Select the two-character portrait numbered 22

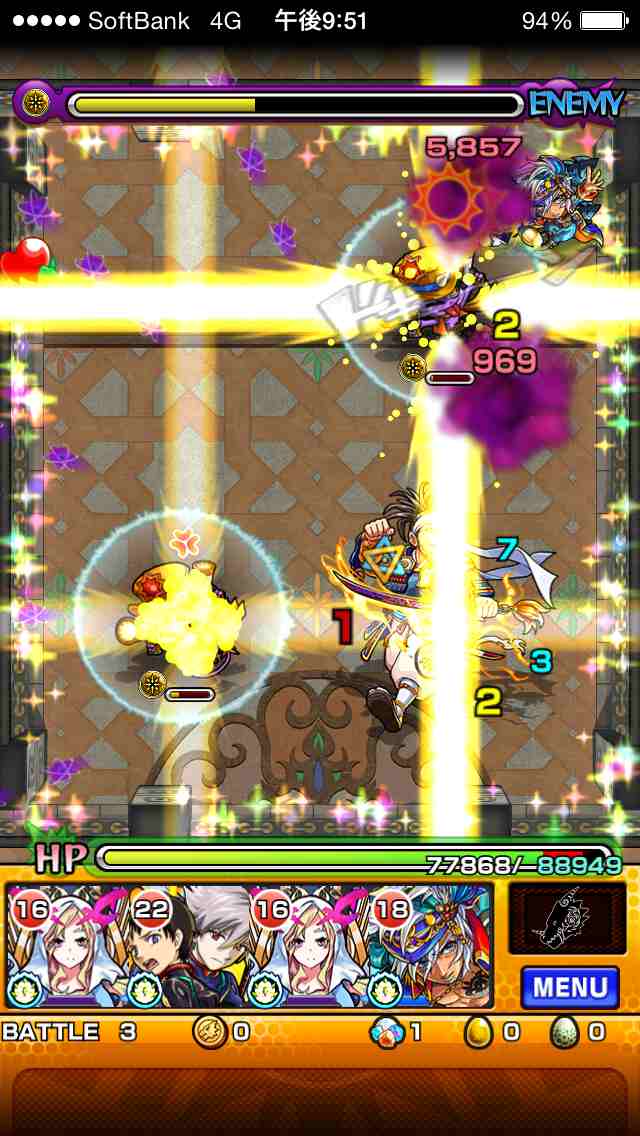(190, 946)
